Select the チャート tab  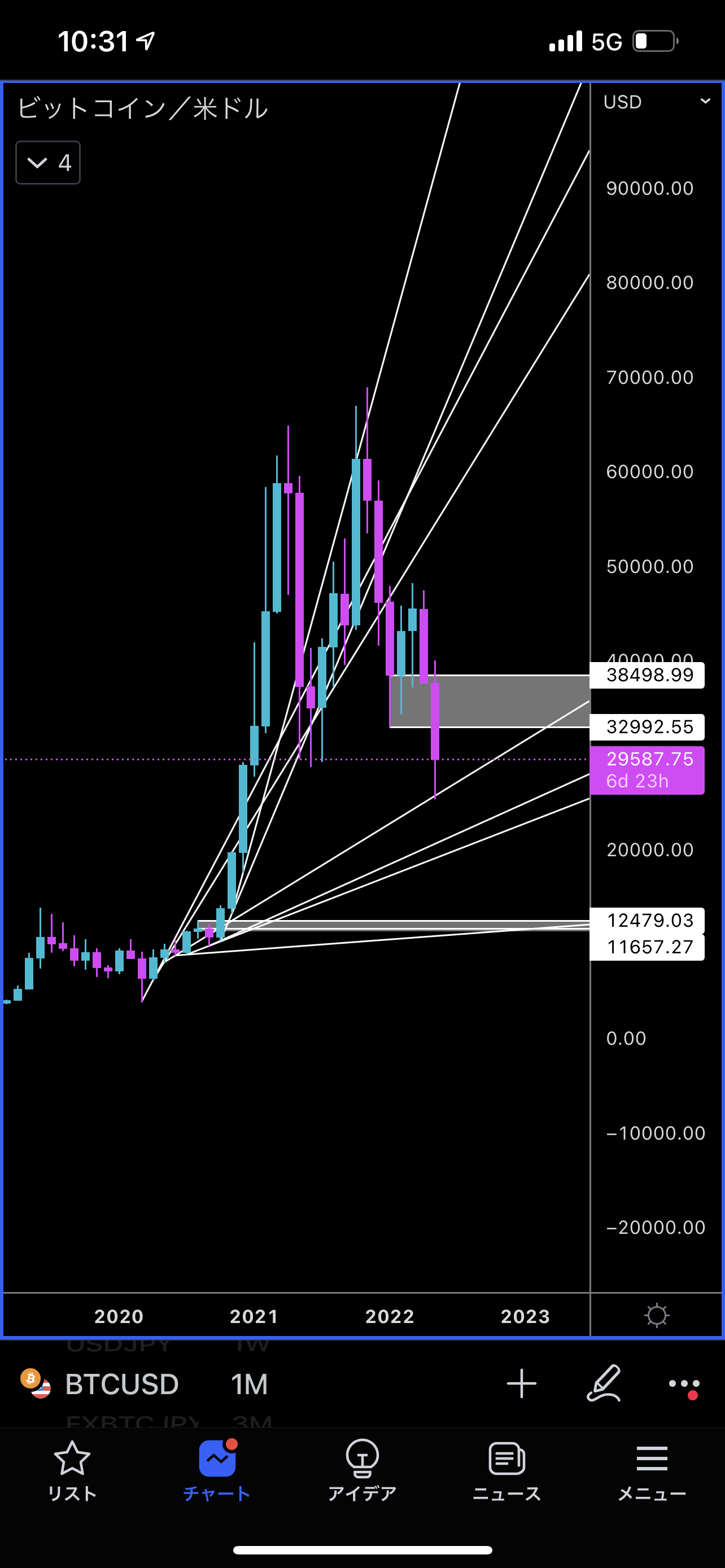coord(217,1471)
